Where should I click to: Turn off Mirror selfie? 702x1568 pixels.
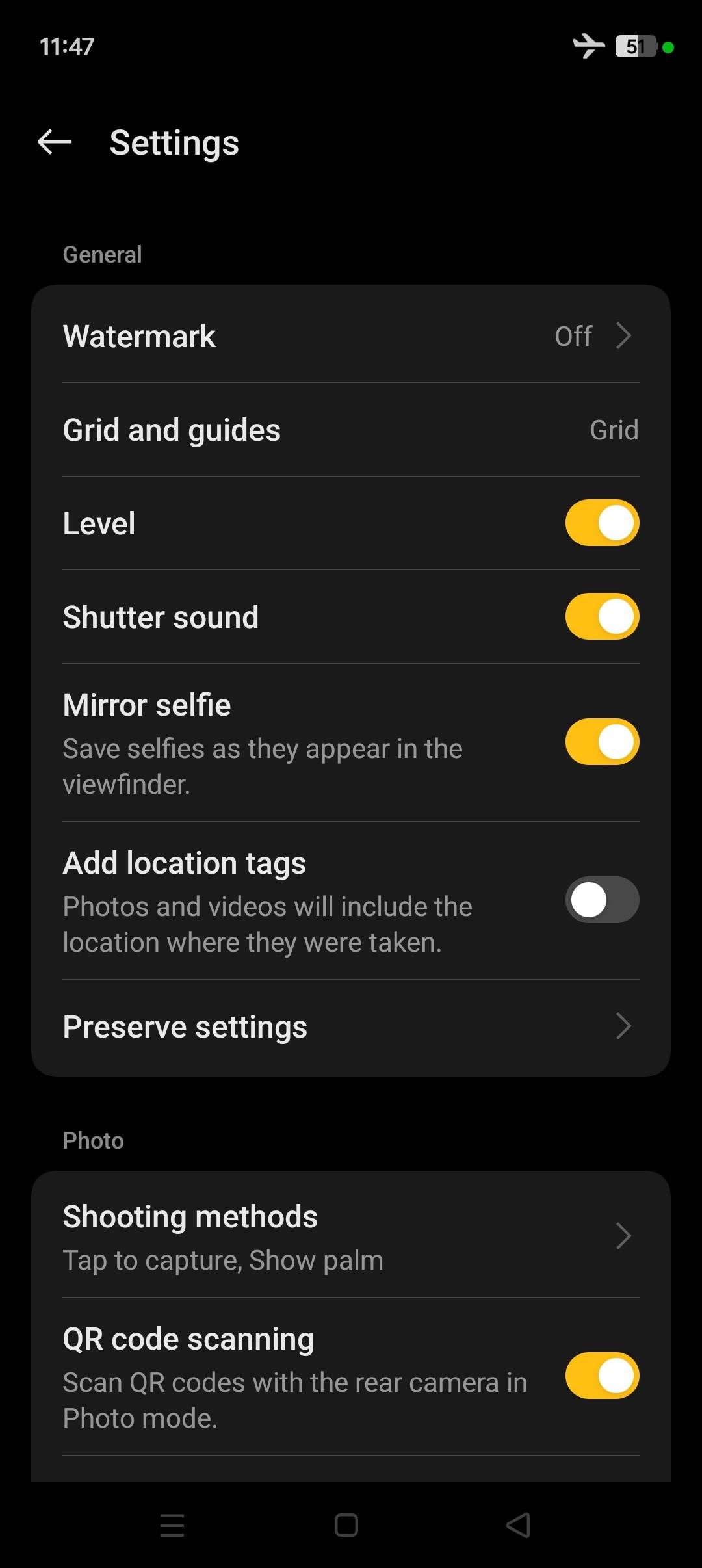pyautogui.click(x=601, y=740)
